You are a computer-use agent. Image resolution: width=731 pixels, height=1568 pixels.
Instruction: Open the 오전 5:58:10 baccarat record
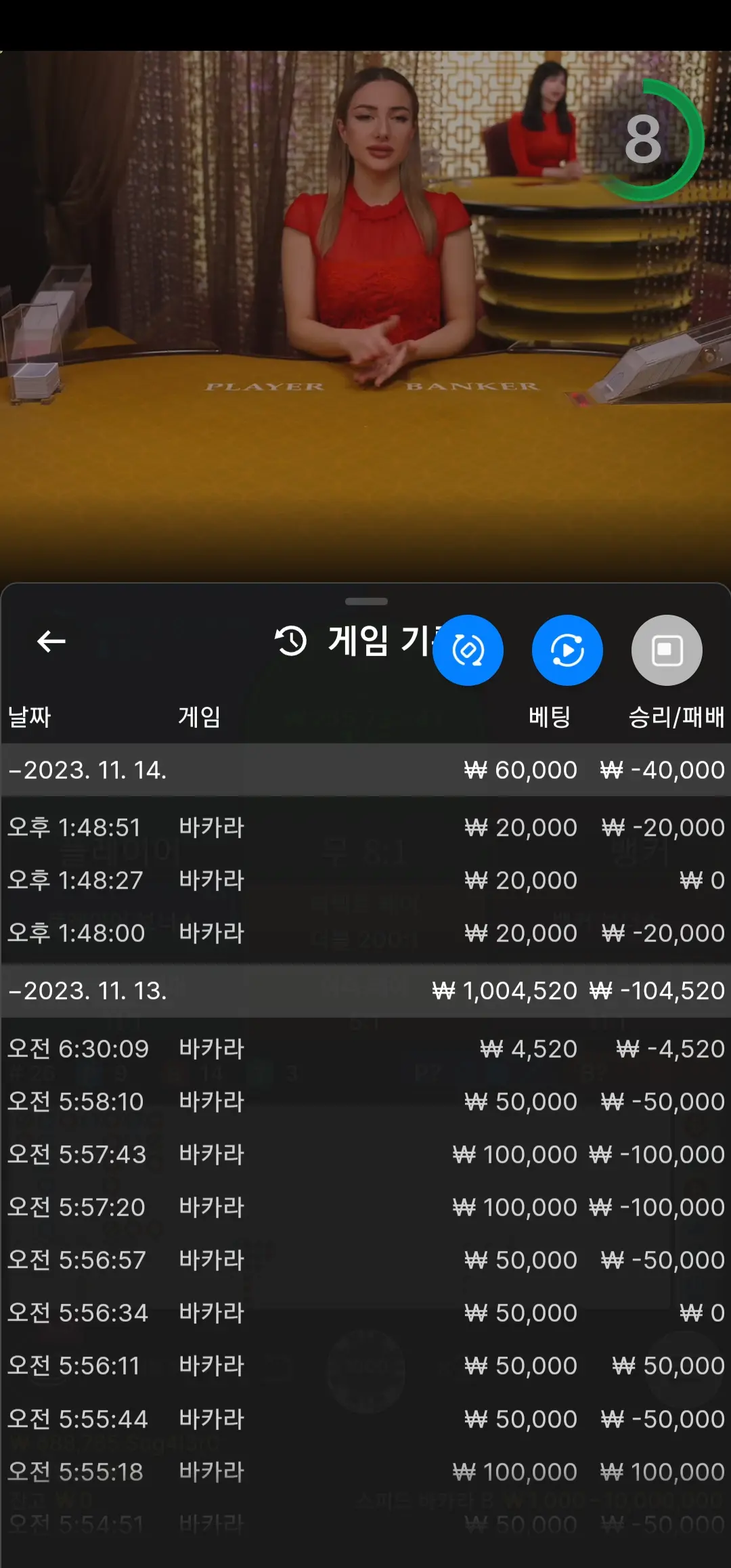365,1102
